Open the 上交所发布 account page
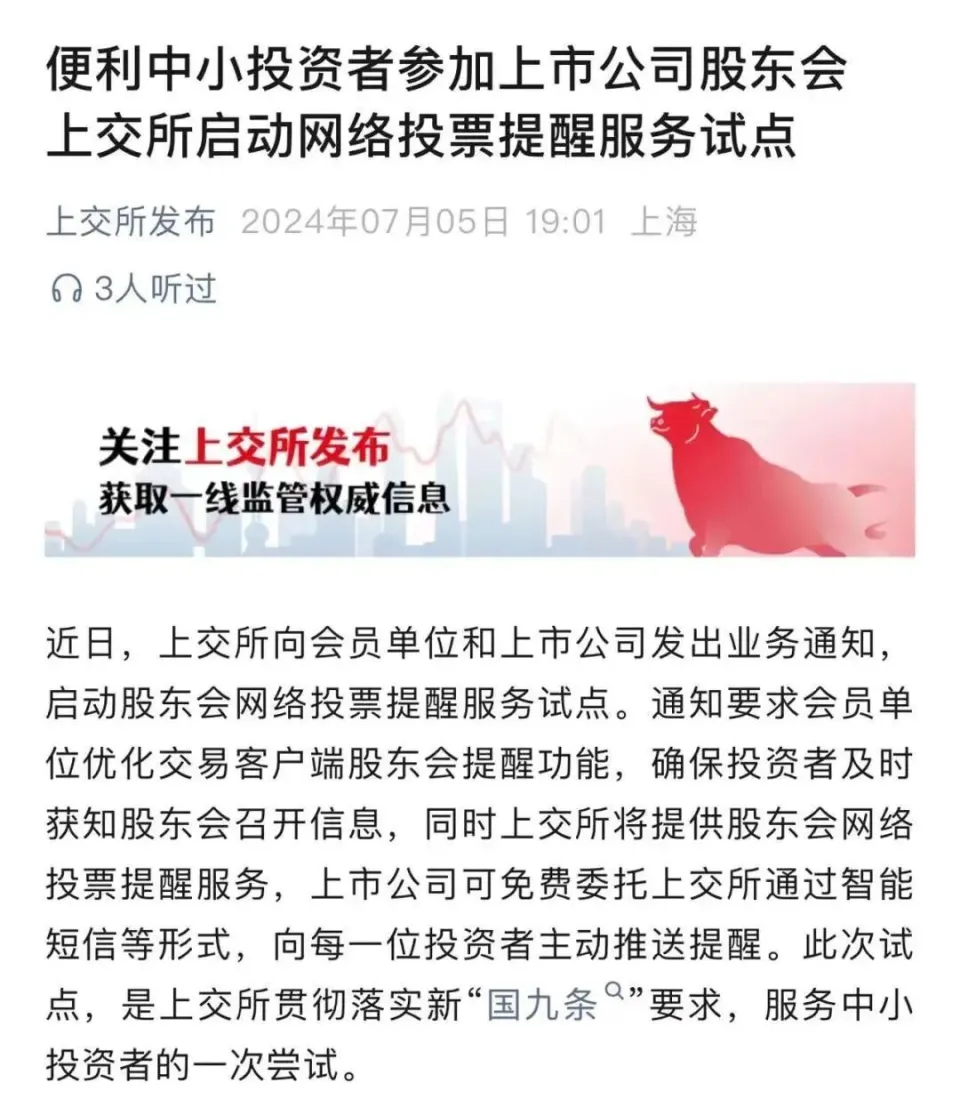Screen dimensions: 960x1107 point(130,221)
